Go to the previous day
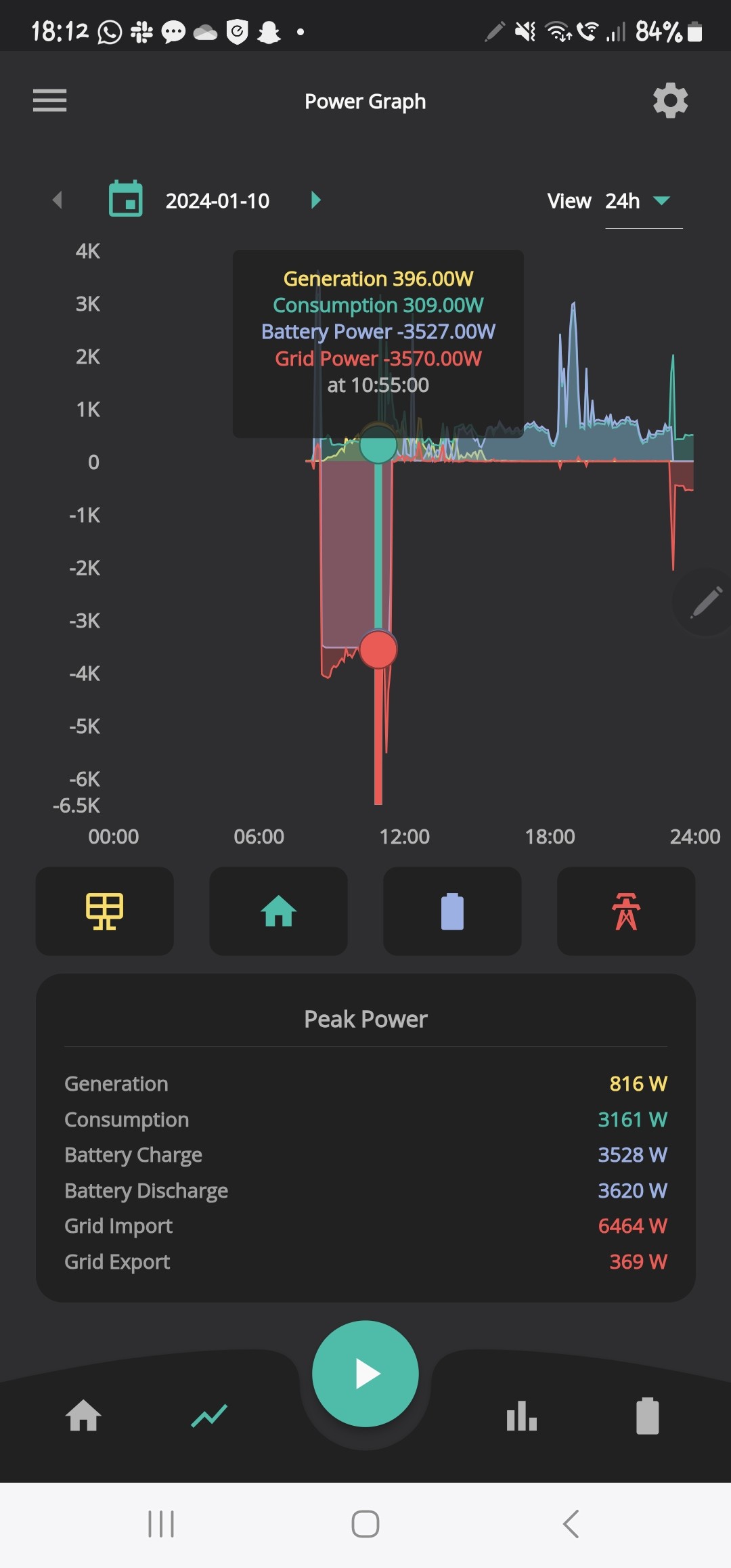 pyautogui.click(x=58, y=200)
